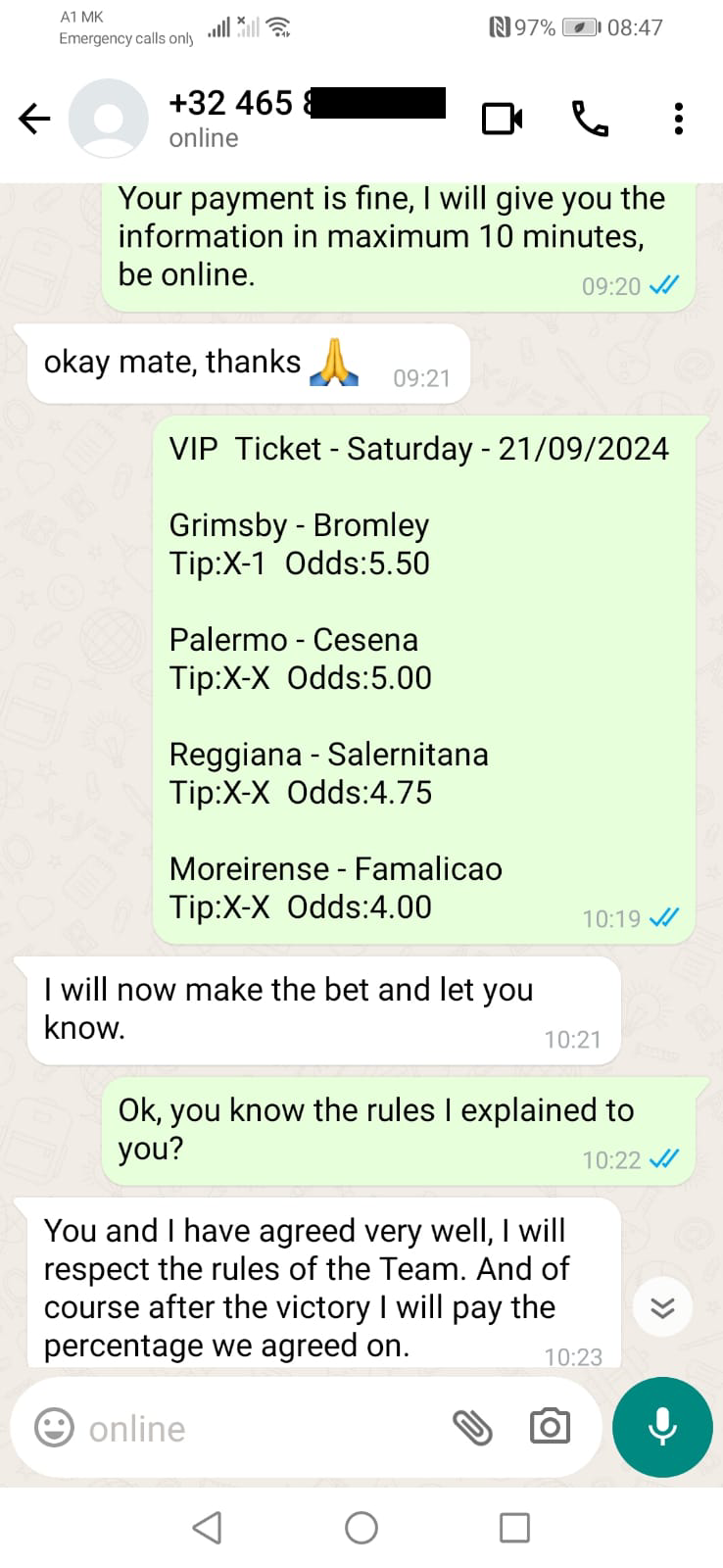Viewport: 723px width, 1568px height.
Task: Open the camera from the message bar
Action: [550, 1427]
